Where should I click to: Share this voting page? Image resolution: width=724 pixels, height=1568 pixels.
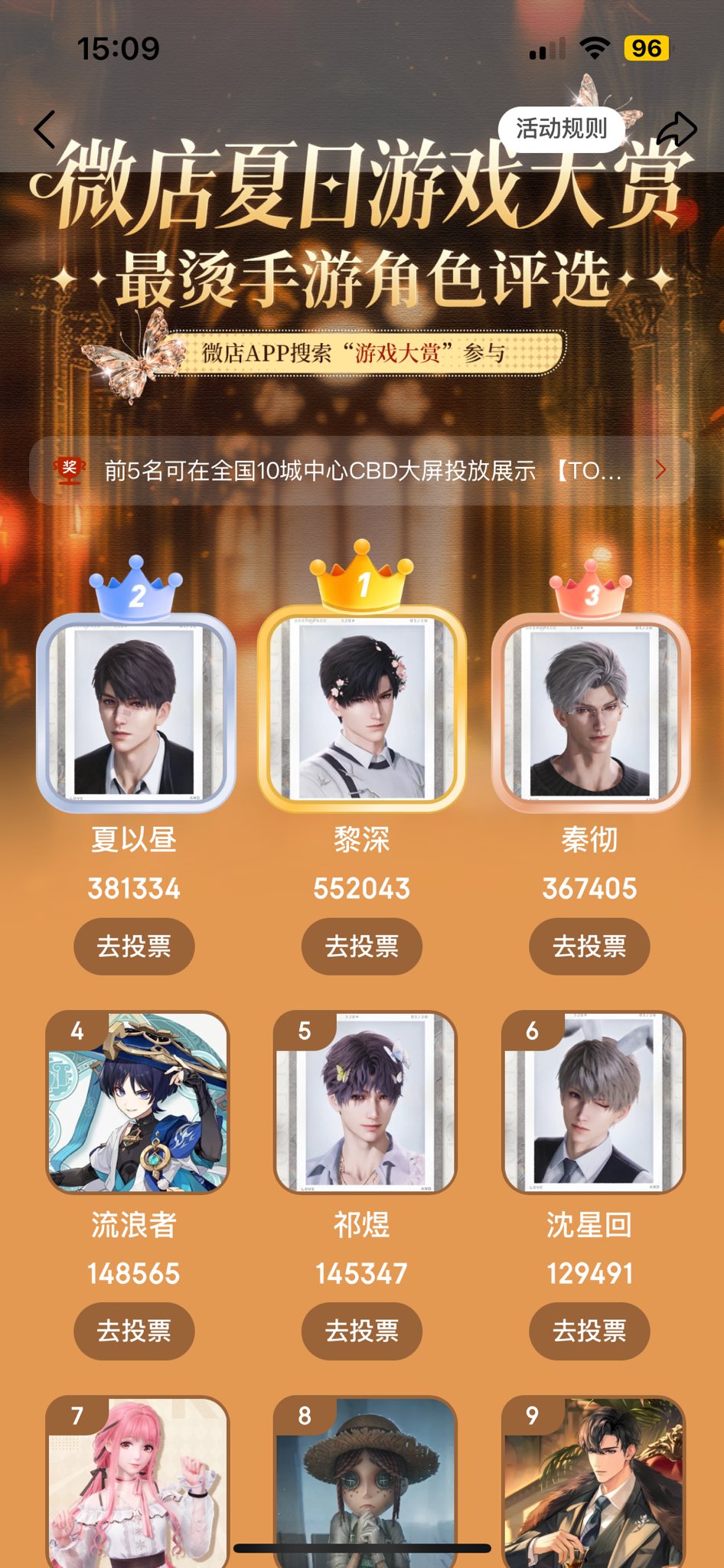click(677, 129)
